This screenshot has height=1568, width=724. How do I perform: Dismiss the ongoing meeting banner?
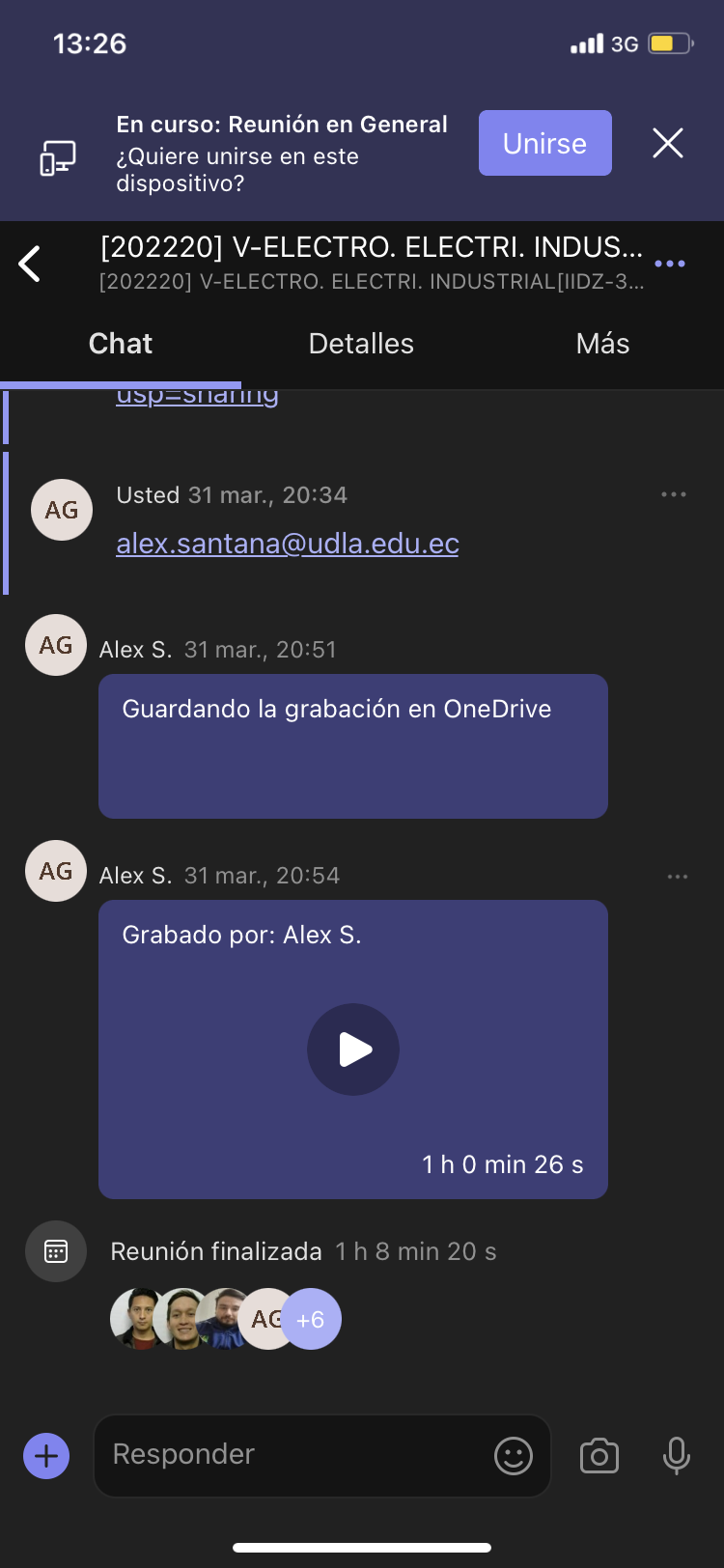pos(667,143)
